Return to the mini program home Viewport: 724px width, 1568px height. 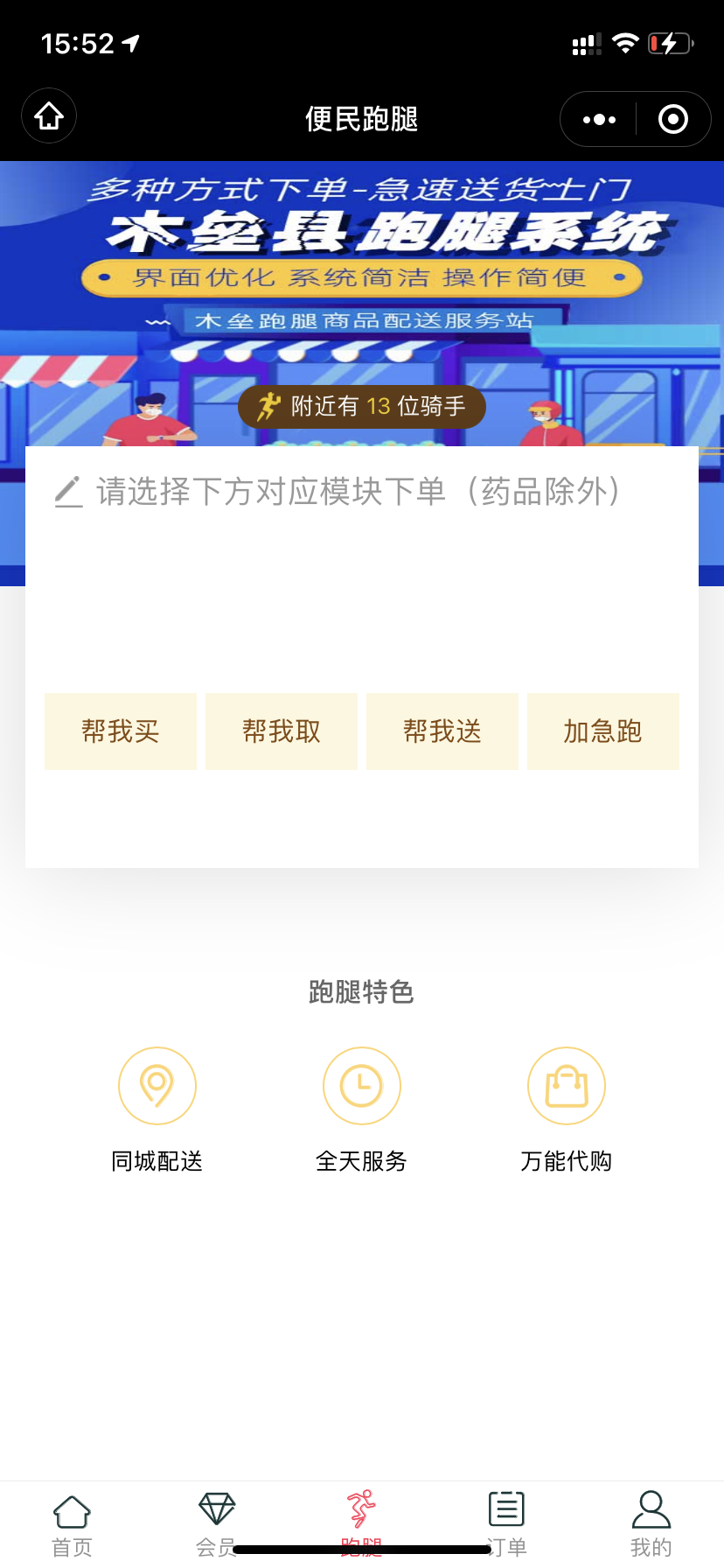49,116
